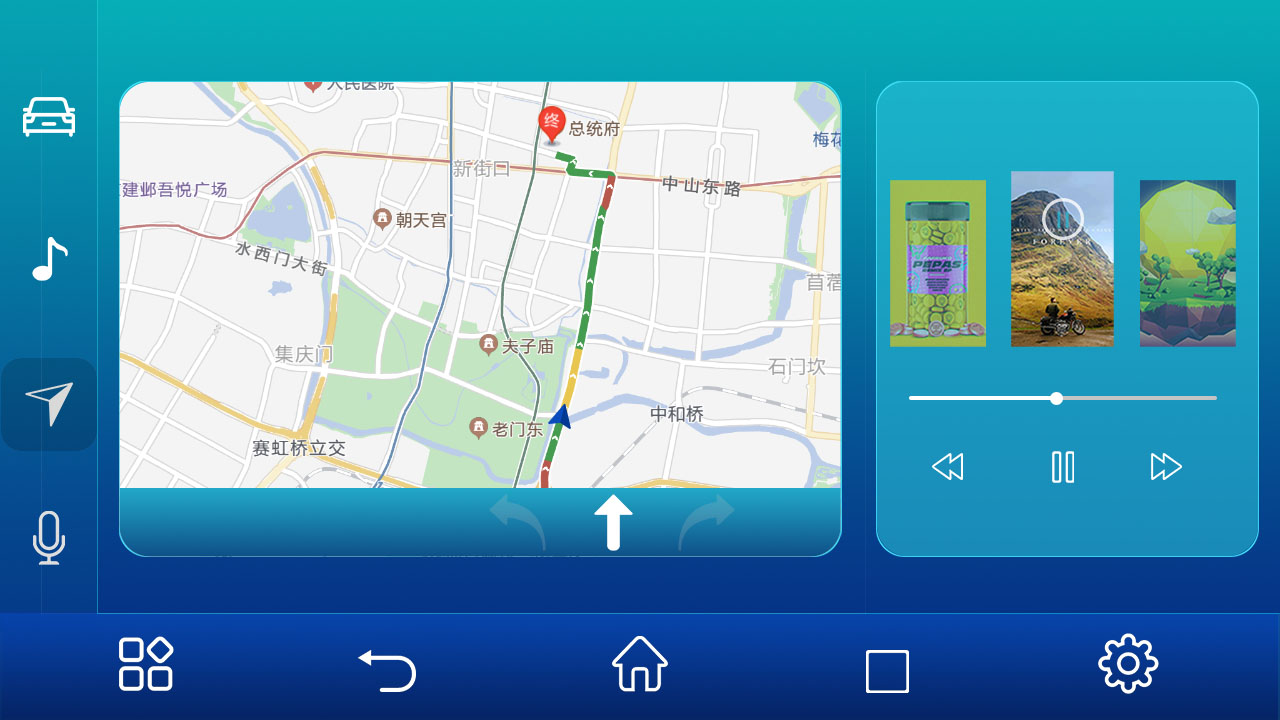Open settings gear
The height and width of the screenshot is (720, 1280).
click(x=1128, y=664)
